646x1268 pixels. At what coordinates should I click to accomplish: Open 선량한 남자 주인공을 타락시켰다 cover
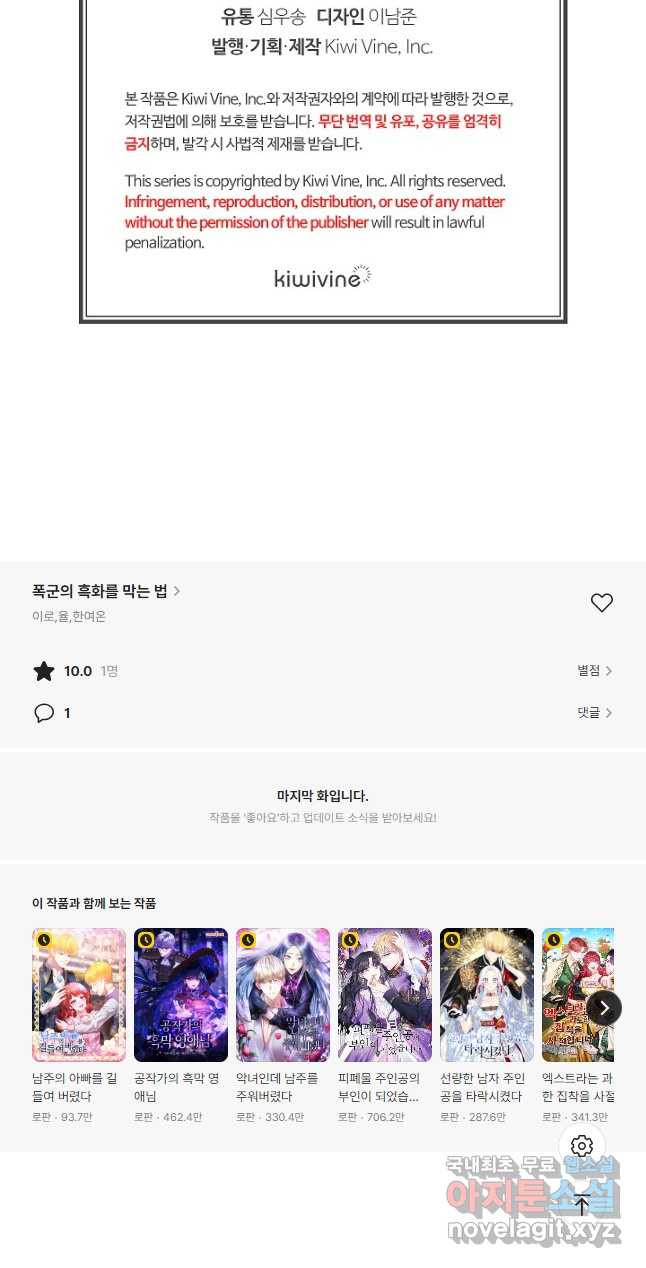point(487,995)
